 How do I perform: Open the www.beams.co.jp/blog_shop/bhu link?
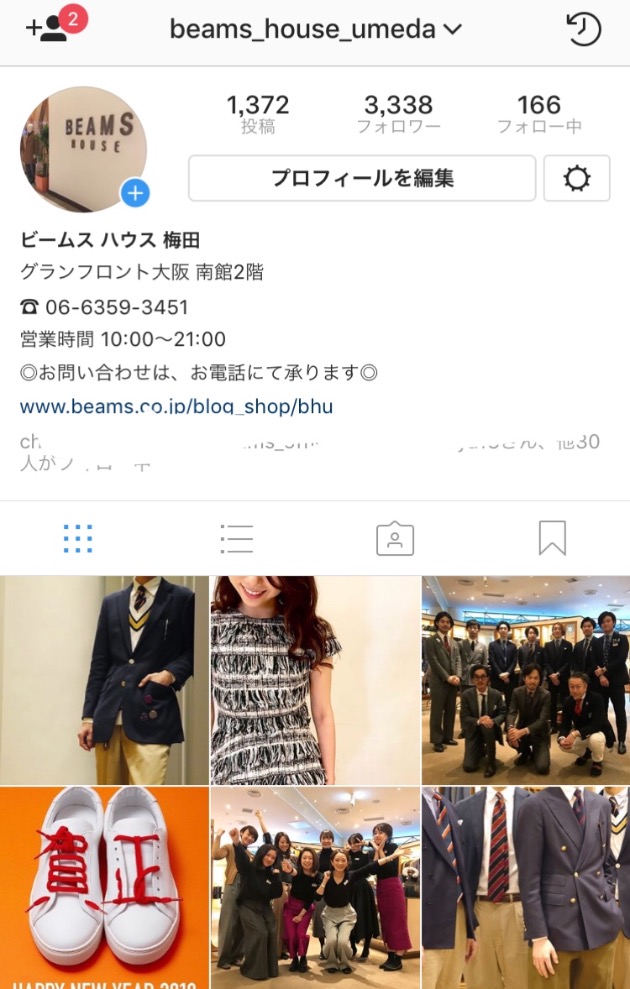coord(176,407)
